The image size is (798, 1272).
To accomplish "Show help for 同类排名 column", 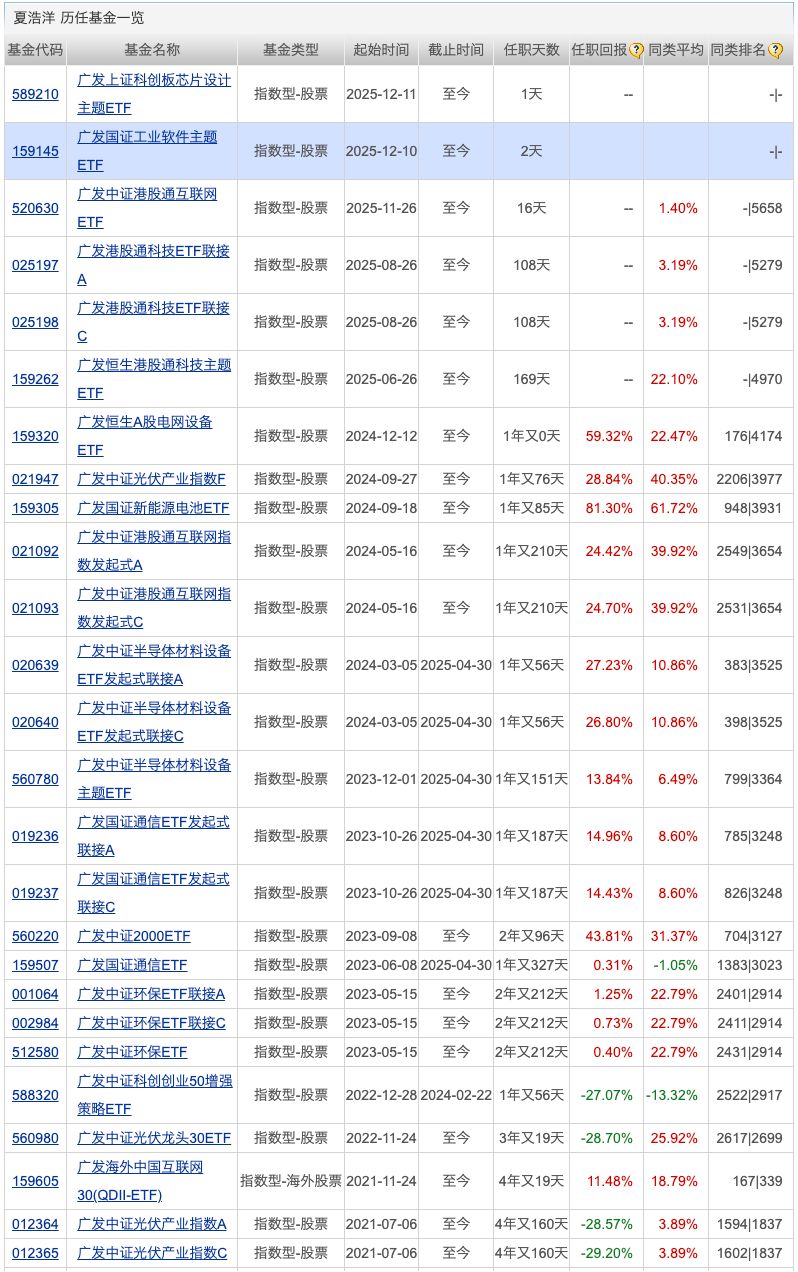I will (775, 51).
